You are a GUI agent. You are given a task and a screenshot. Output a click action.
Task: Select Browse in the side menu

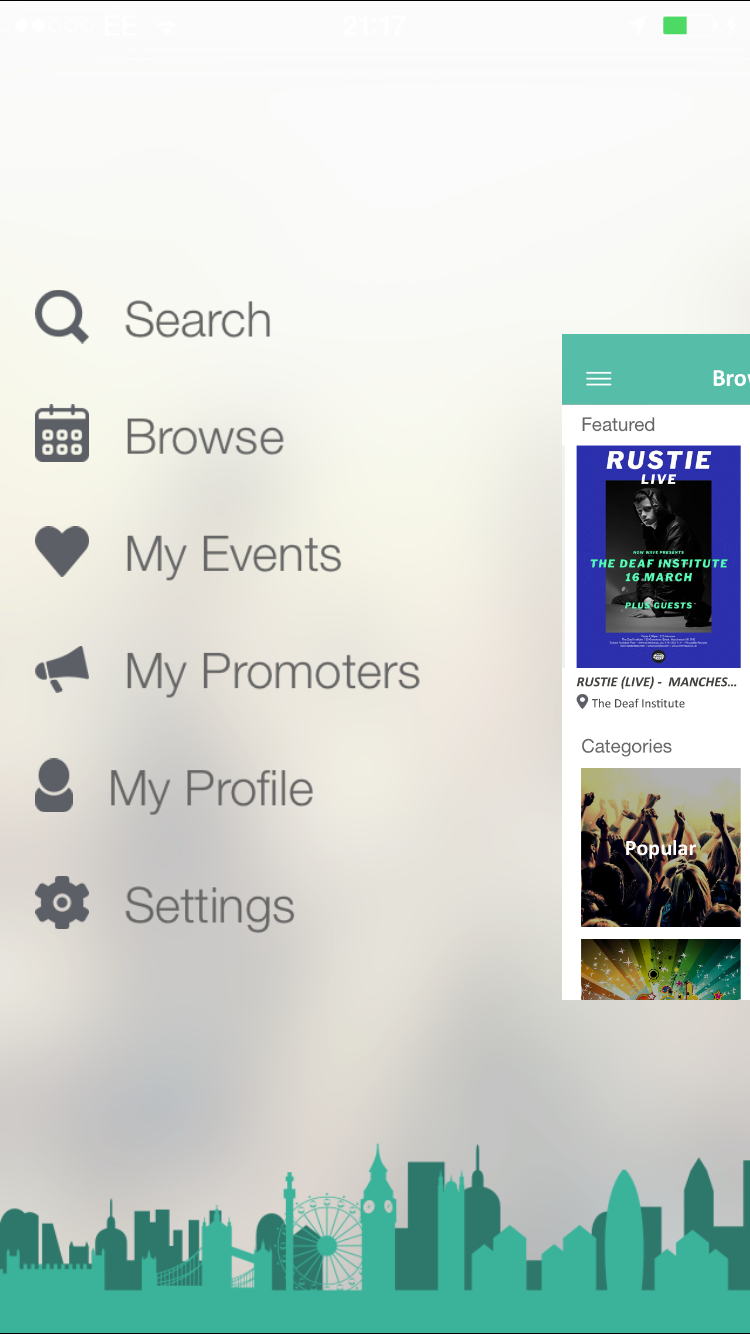point(204,437)
